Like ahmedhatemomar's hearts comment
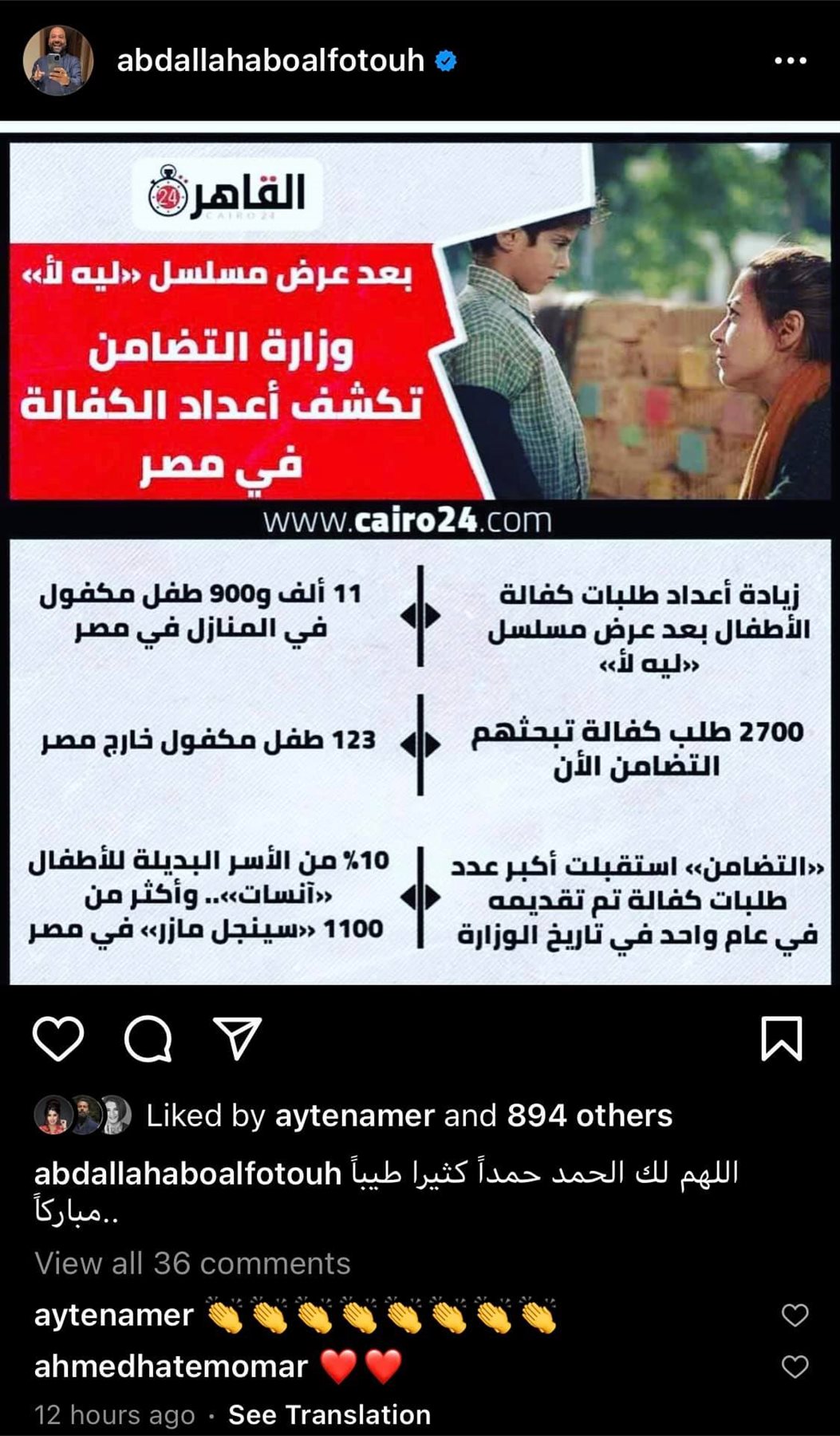This screenshot has height=1436, width=840. tap(795, 1367)
